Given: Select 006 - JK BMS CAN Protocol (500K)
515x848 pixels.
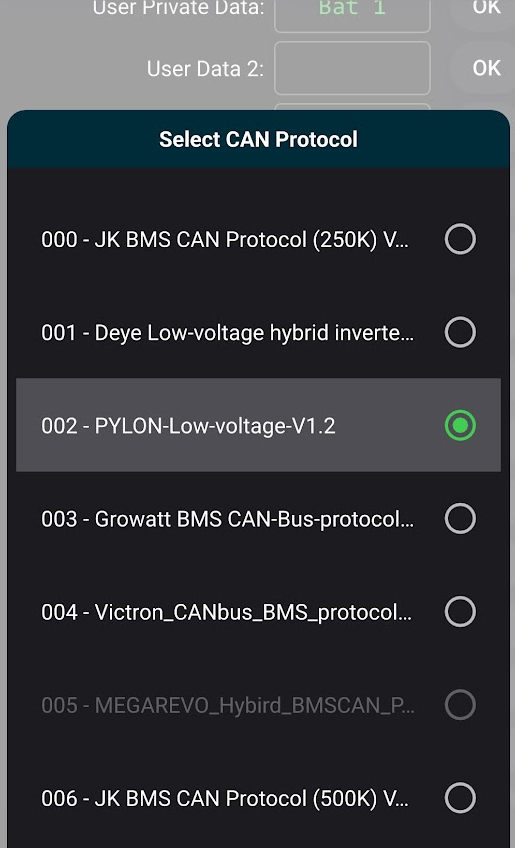Looking at the screenshot, I should pyautogui.click(x=258, y=798).
